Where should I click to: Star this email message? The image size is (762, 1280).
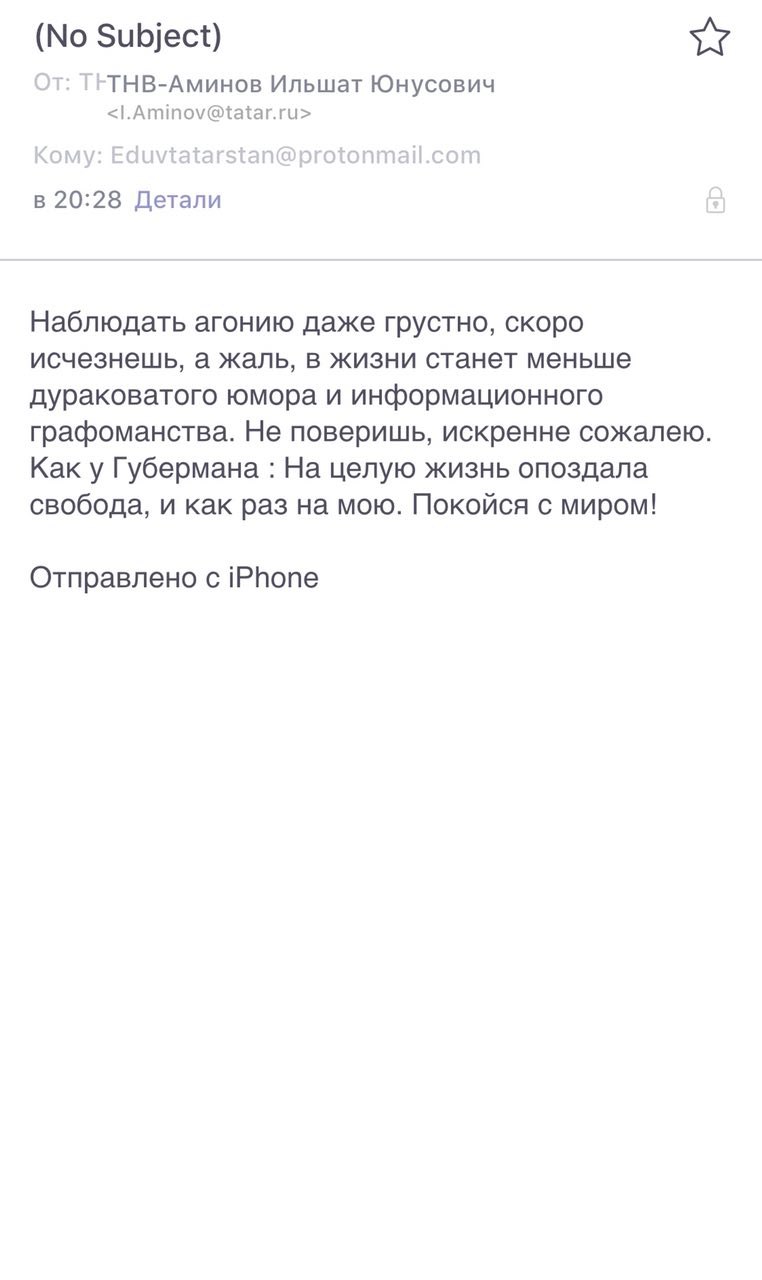(x=709, y=38)
